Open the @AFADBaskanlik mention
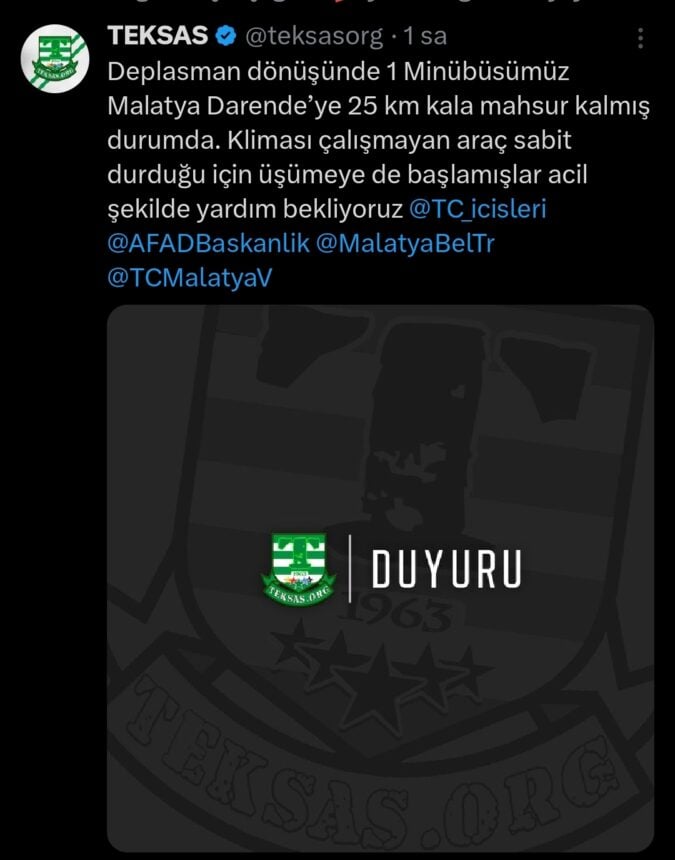The height and width of the screenshot is (860, 675). (x=207, y=244)
